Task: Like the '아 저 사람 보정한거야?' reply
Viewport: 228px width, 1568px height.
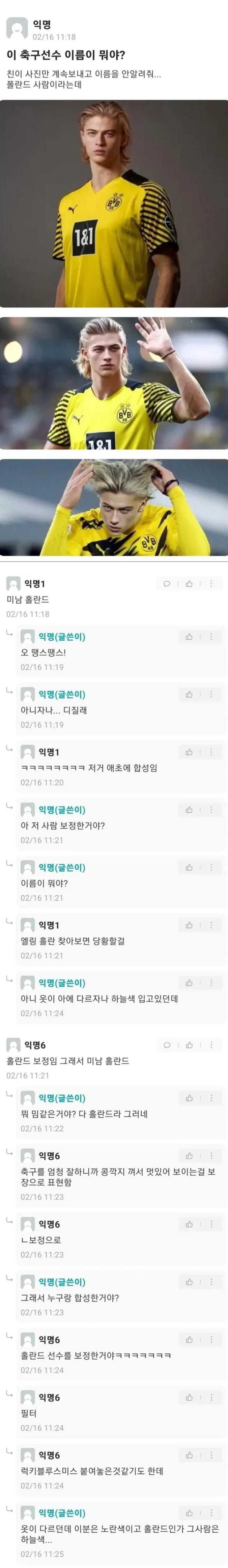Action: click(189, 810)
